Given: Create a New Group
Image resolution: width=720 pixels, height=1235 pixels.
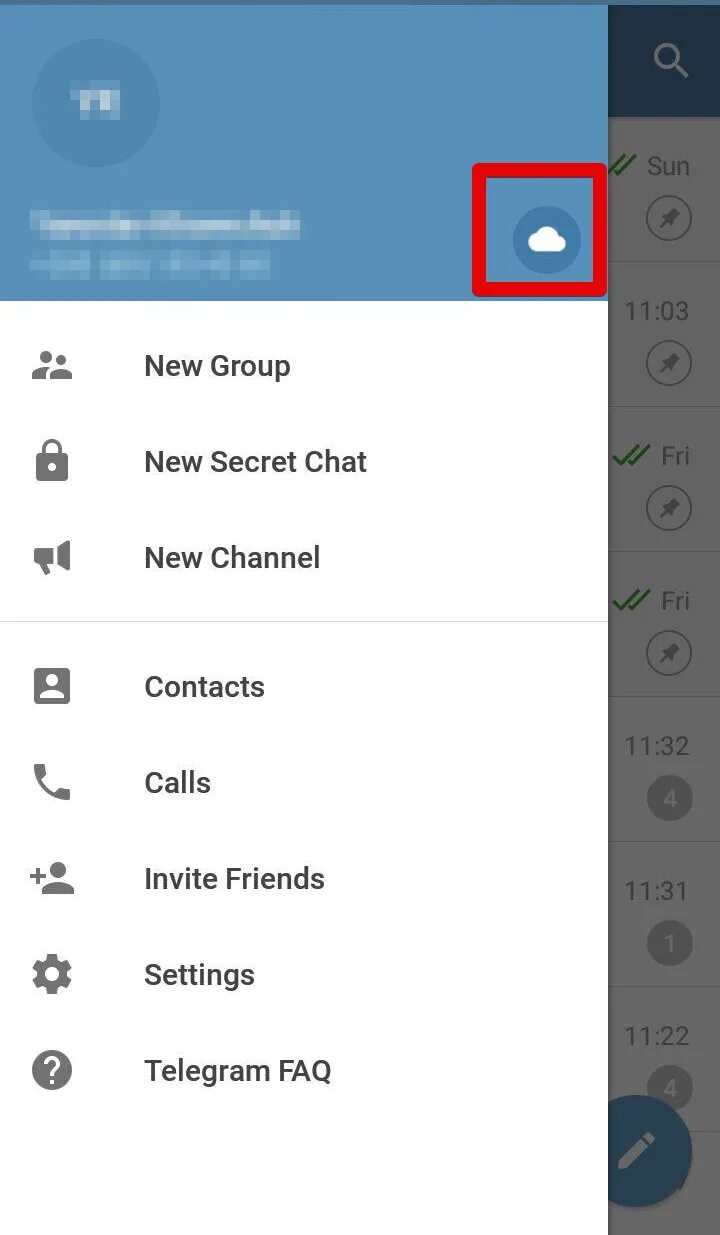Looking at the screenshot, I should [x=217, y=366].
